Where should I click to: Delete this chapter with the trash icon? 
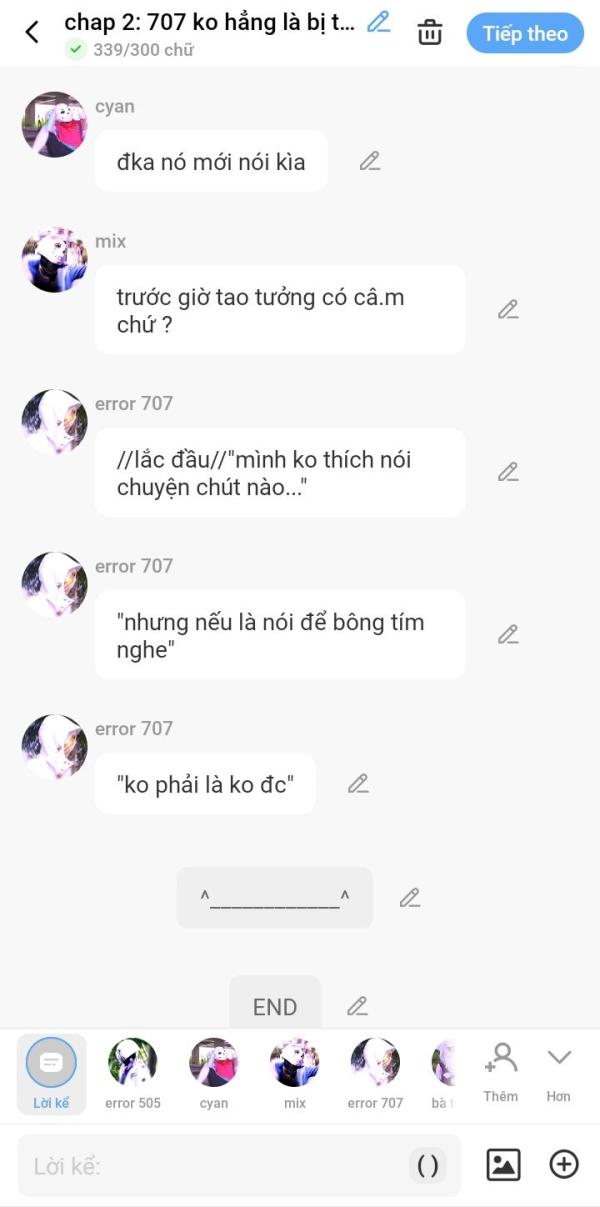pos(430,33)
